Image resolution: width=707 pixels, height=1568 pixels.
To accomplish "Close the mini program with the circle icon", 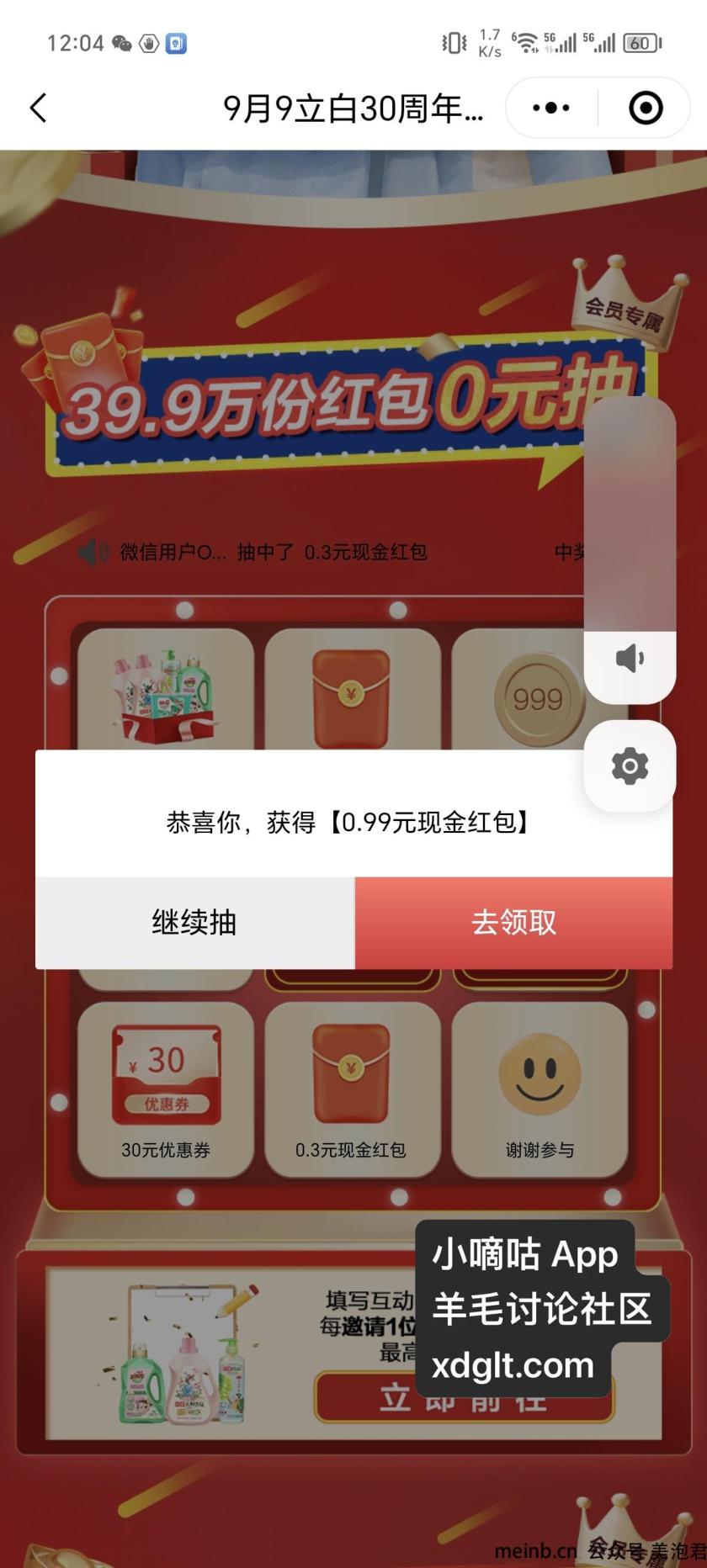I will pyautogui.click(x=646, y=108).
